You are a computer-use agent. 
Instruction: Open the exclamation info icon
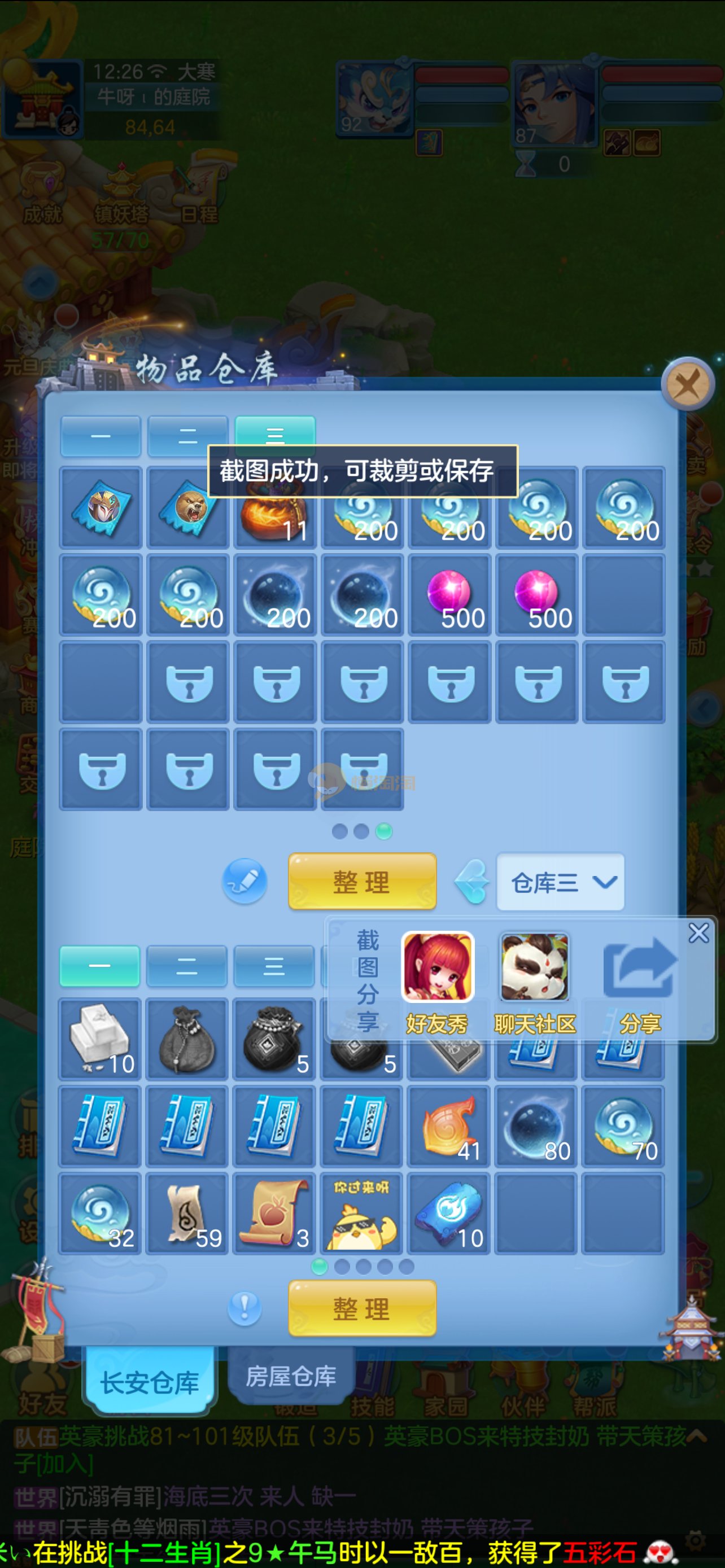(x=244, y=1308)
